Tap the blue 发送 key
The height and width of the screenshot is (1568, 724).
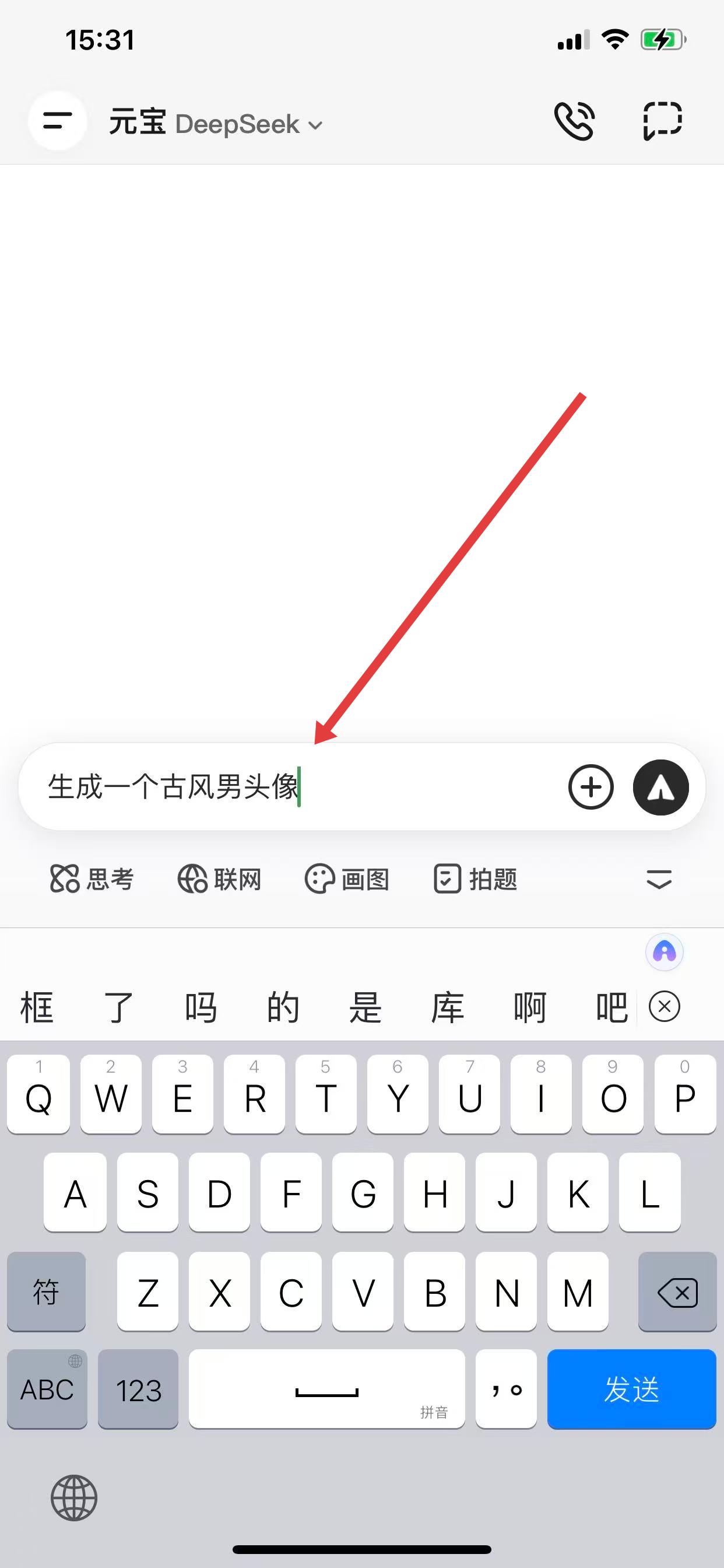pos(631,1389)
